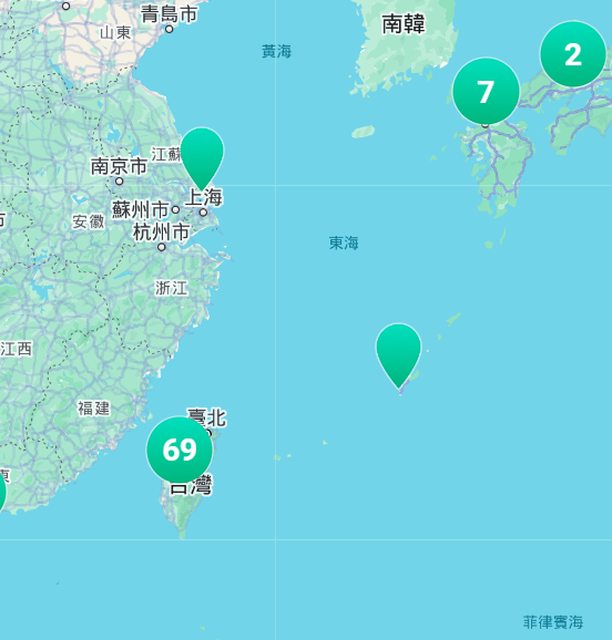Open the 69 cluster marker over Taiwan
The width and height of the screenshot is (612, 640).
180,450
